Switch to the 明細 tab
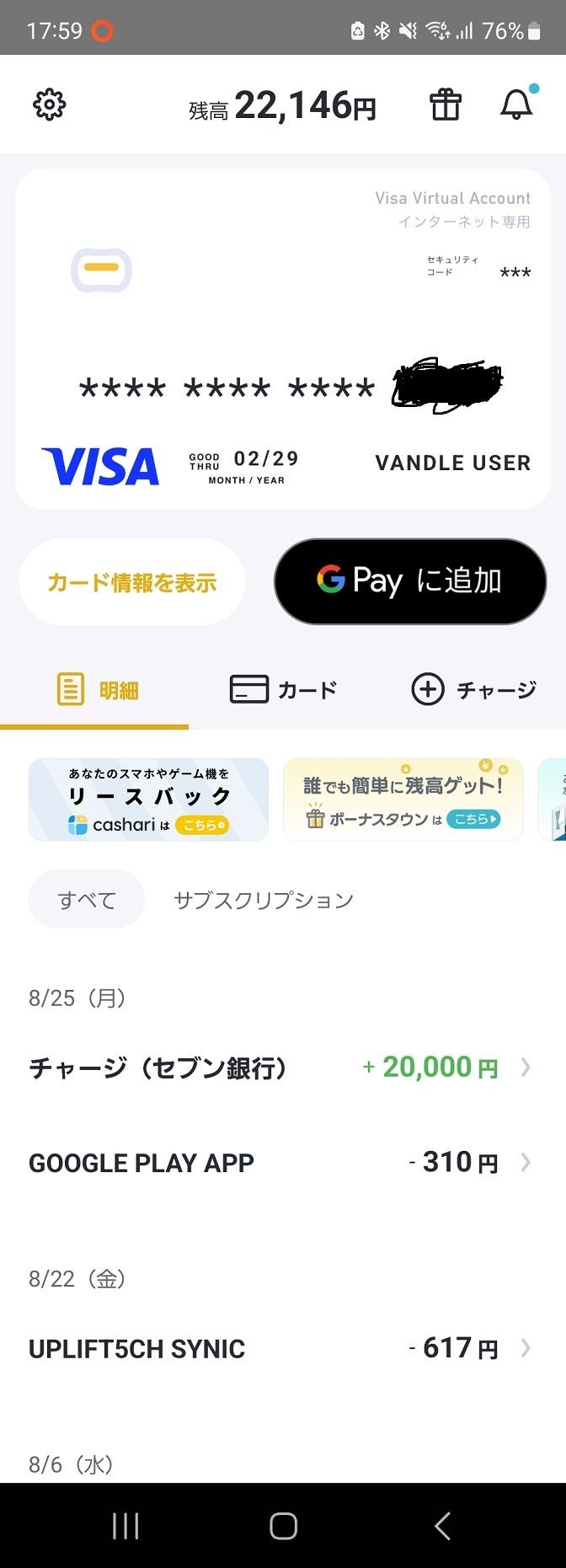The height and width of the screenshot is (1568, 566). pos(96,690)
